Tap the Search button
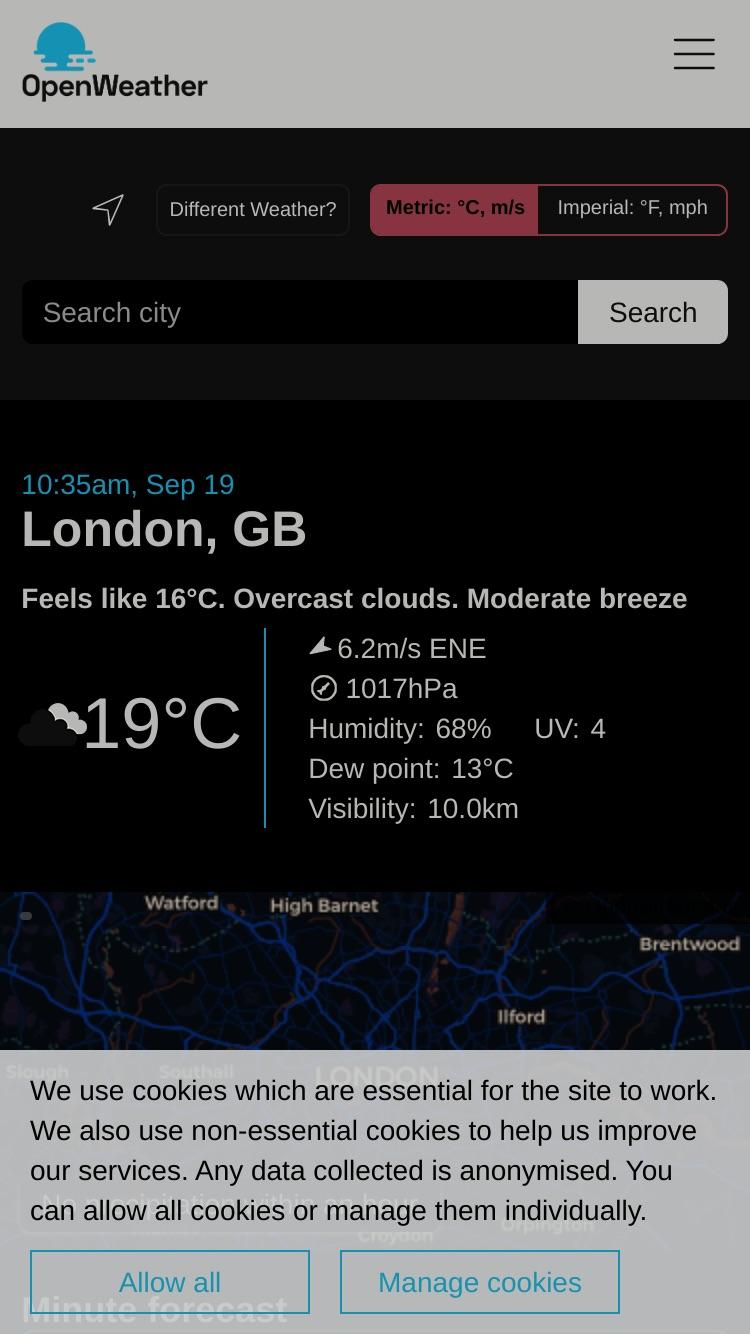Image resolution: width=750 pixels, height=1334 pixels. (653, 312)
